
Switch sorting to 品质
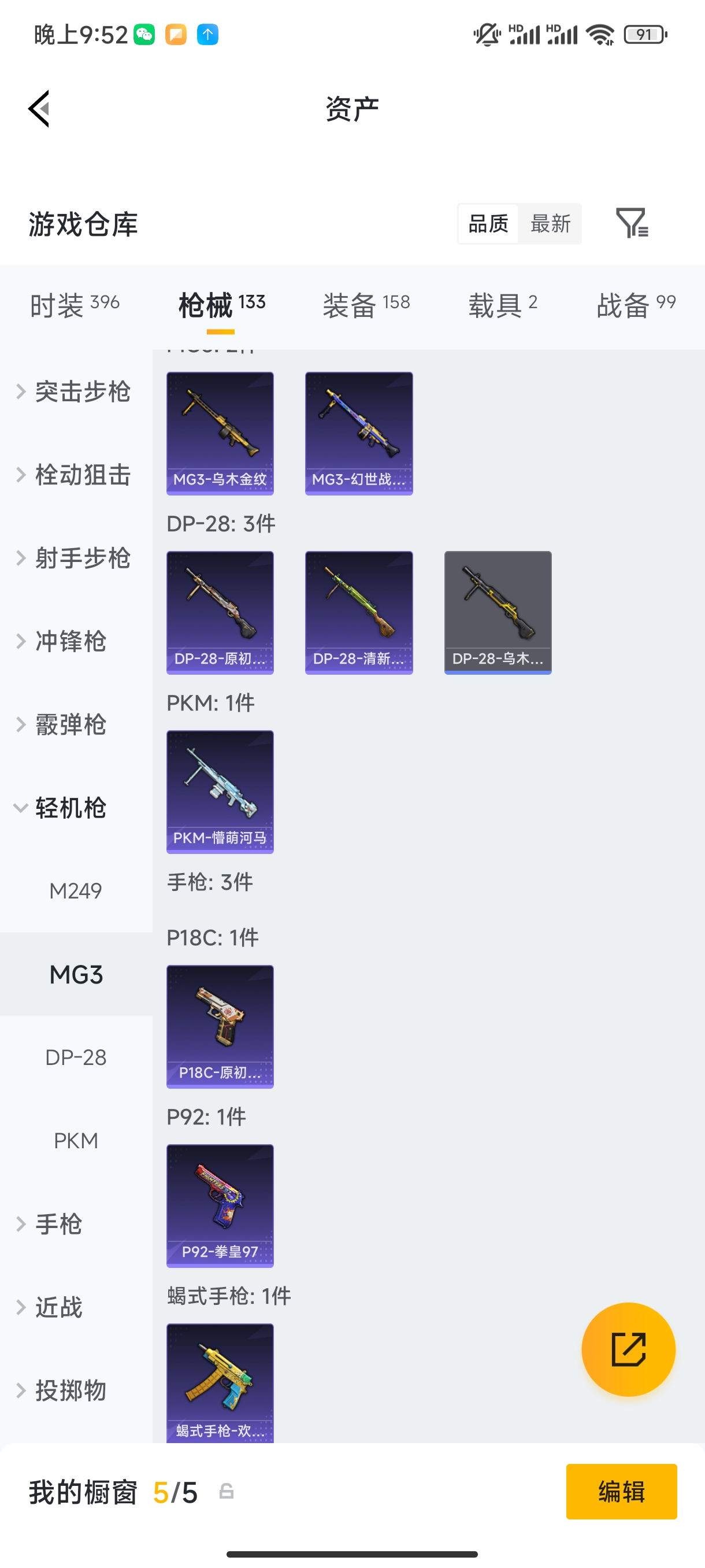point(488,223)
